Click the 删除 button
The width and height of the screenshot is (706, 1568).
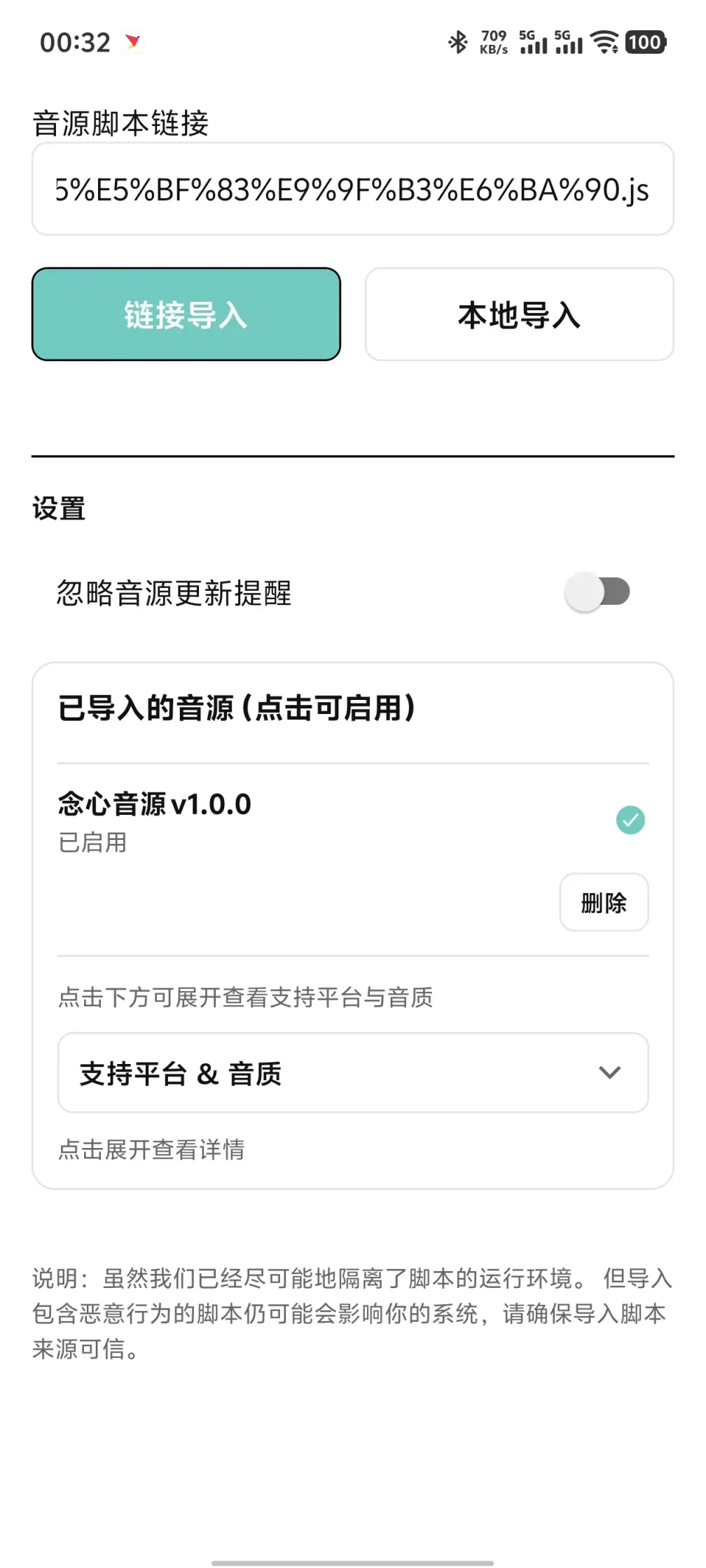604,902
